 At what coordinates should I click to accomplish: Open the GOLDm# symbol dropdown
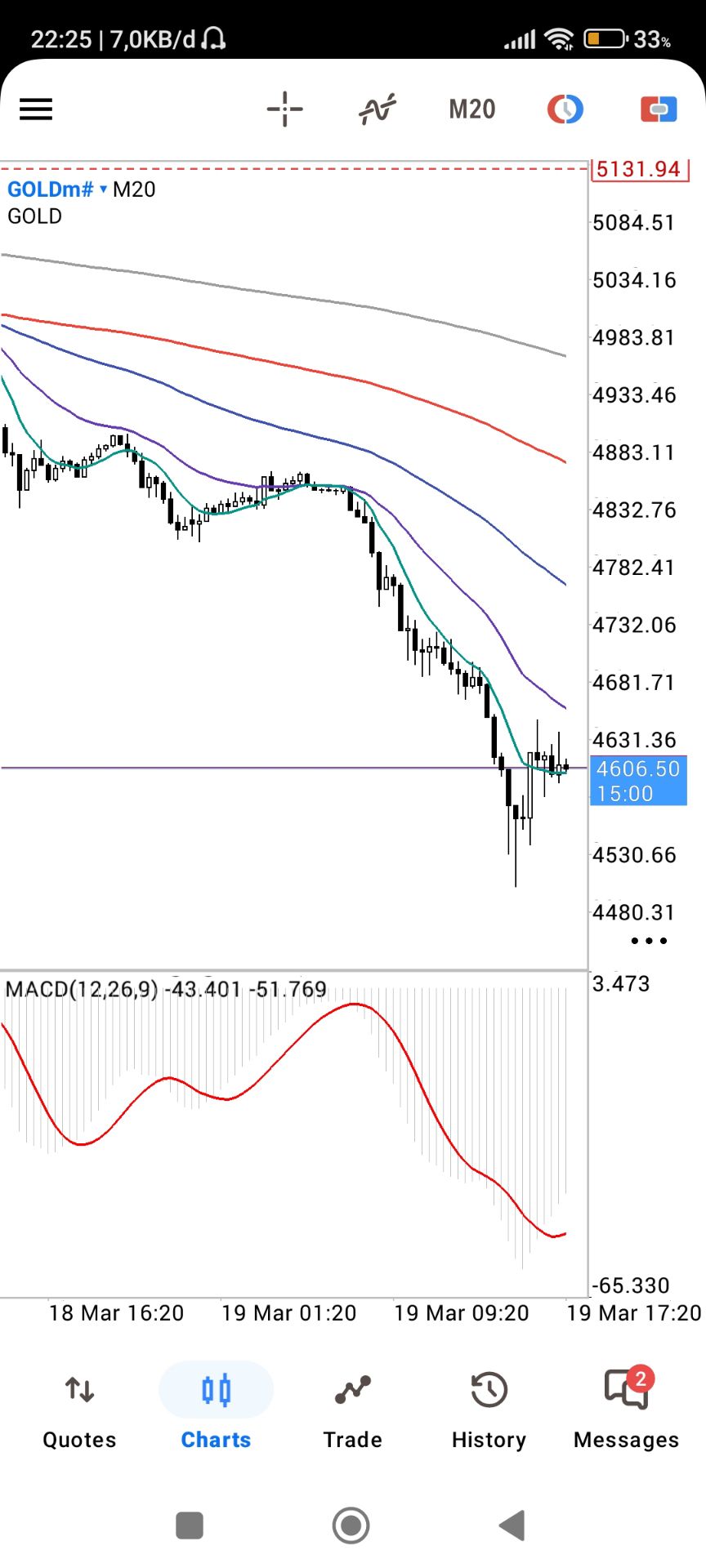pos(57,189)
